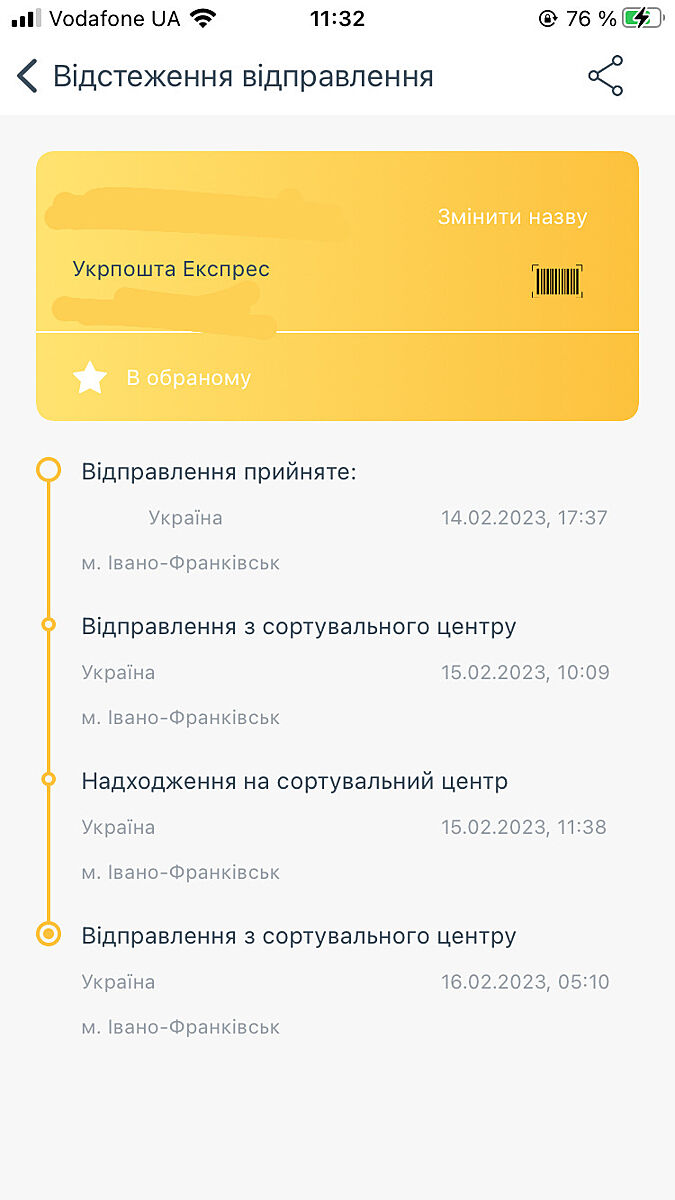The height and width of the screenshot is (1200, 675).
Task: Toggle the 'В обраному' favorite star
Action: pyautogui.click(x=90, y=378)
